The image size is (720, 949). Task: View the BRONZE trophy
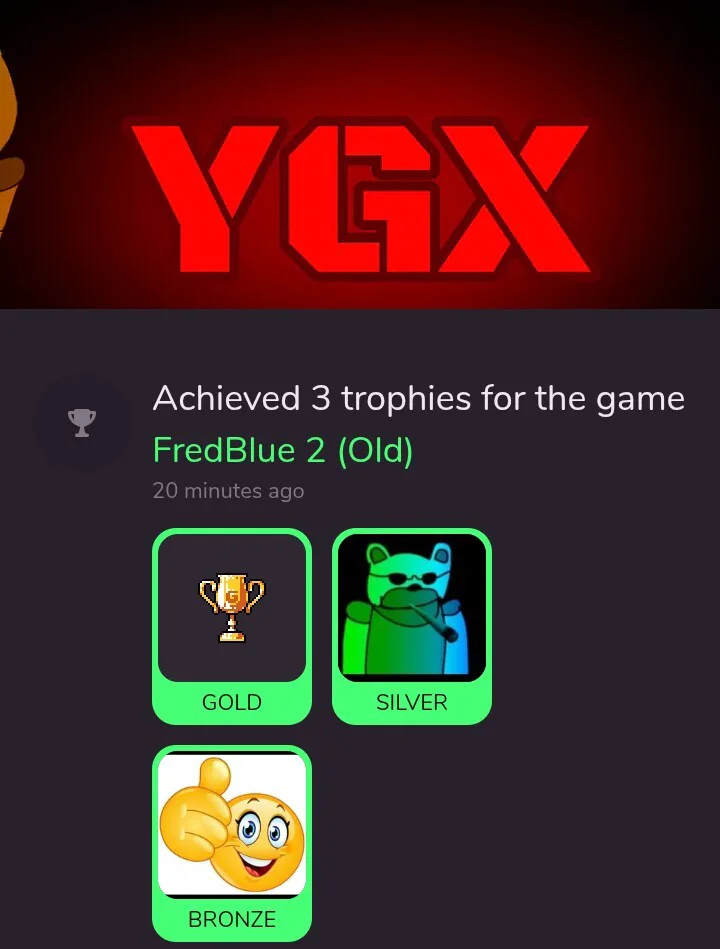pyautogui.click(x=232, y=843)
